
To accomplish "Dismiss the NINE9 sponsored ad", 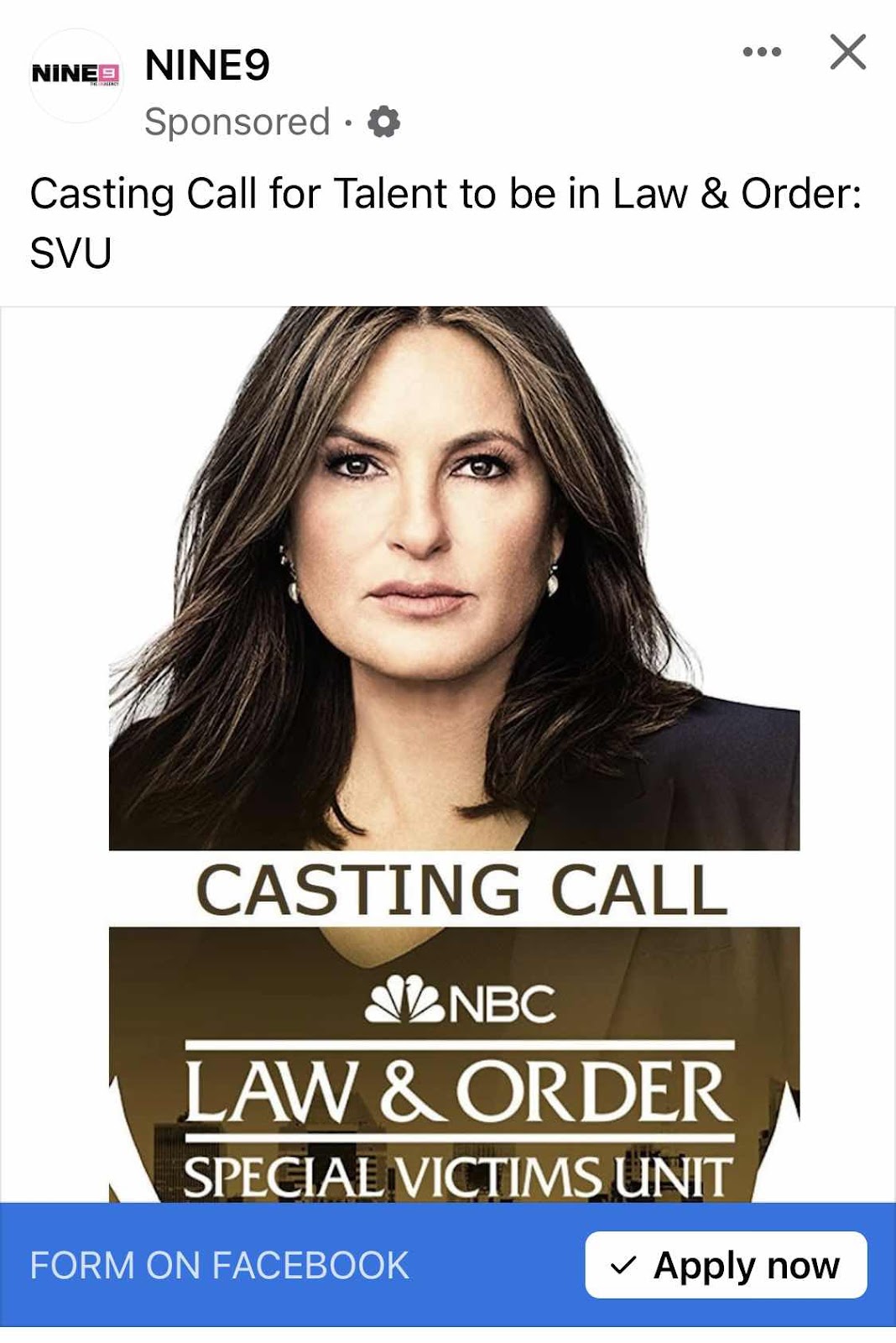I will (x=847, y=52).
